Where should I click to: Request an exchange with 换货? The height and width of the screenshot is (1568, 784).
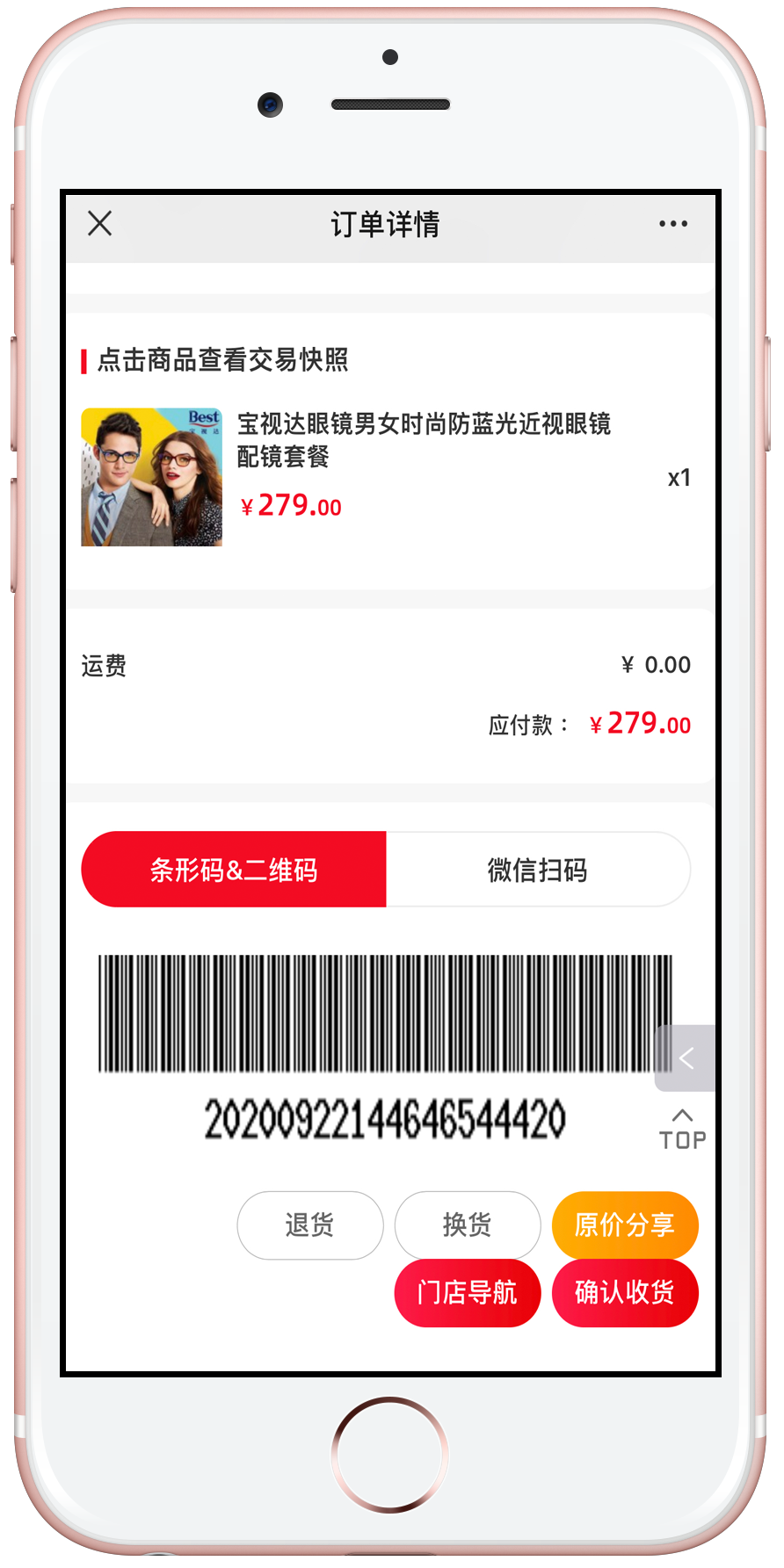click(x=467, y=1225)
